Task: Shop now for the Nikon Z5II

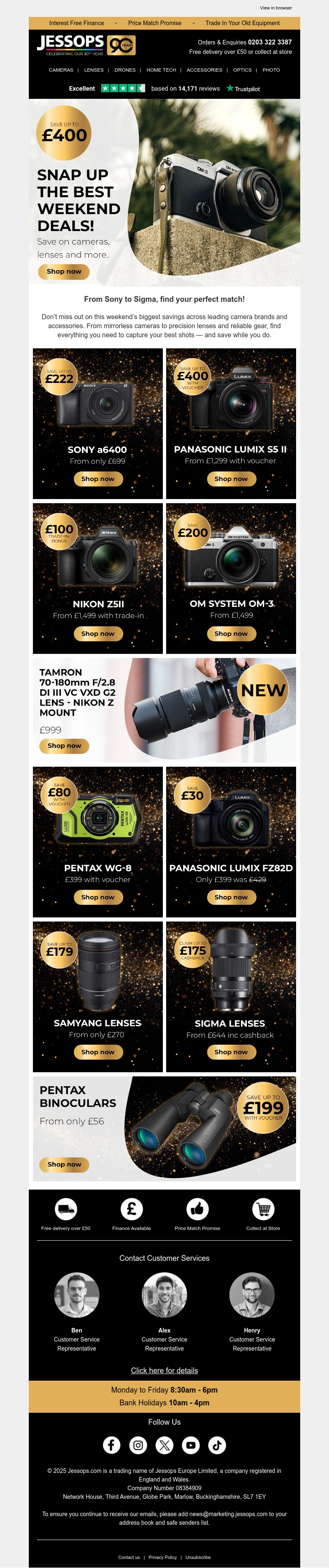Action: point(98,634)
